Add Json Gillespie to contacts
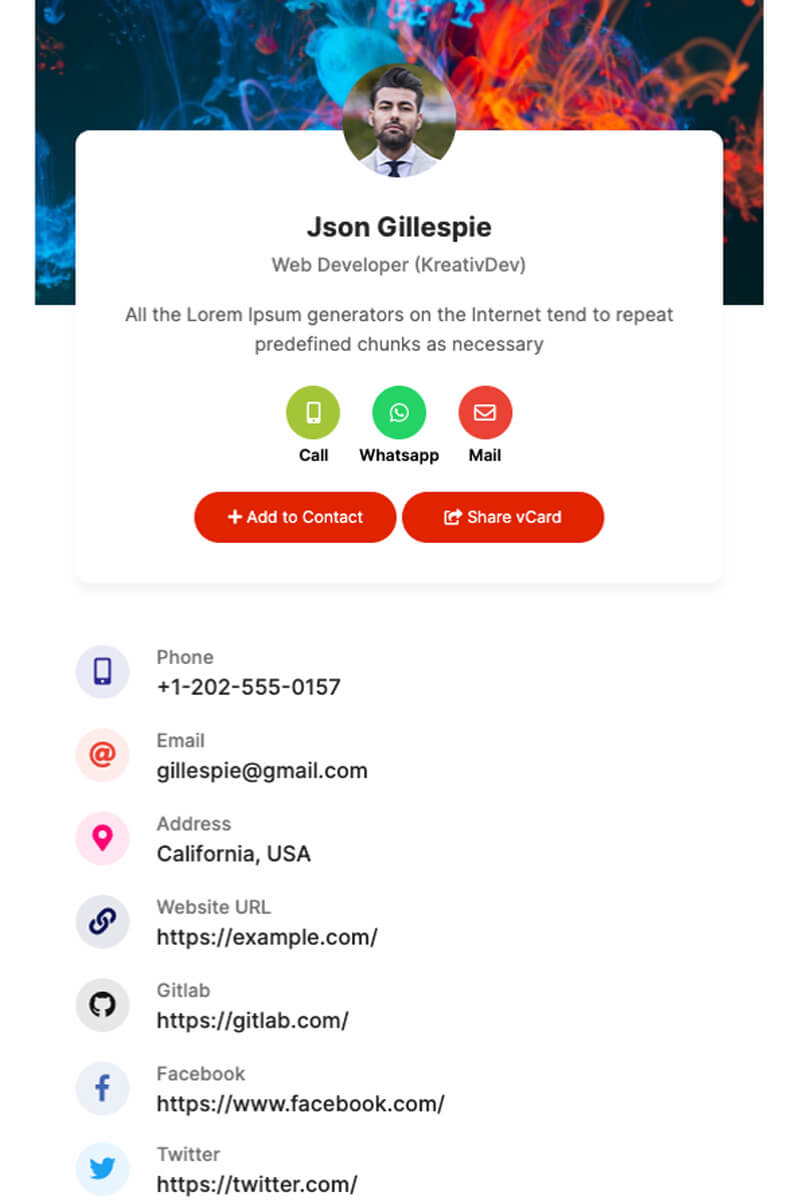This screenshot has height=1200, width=800. pos(295,517)
